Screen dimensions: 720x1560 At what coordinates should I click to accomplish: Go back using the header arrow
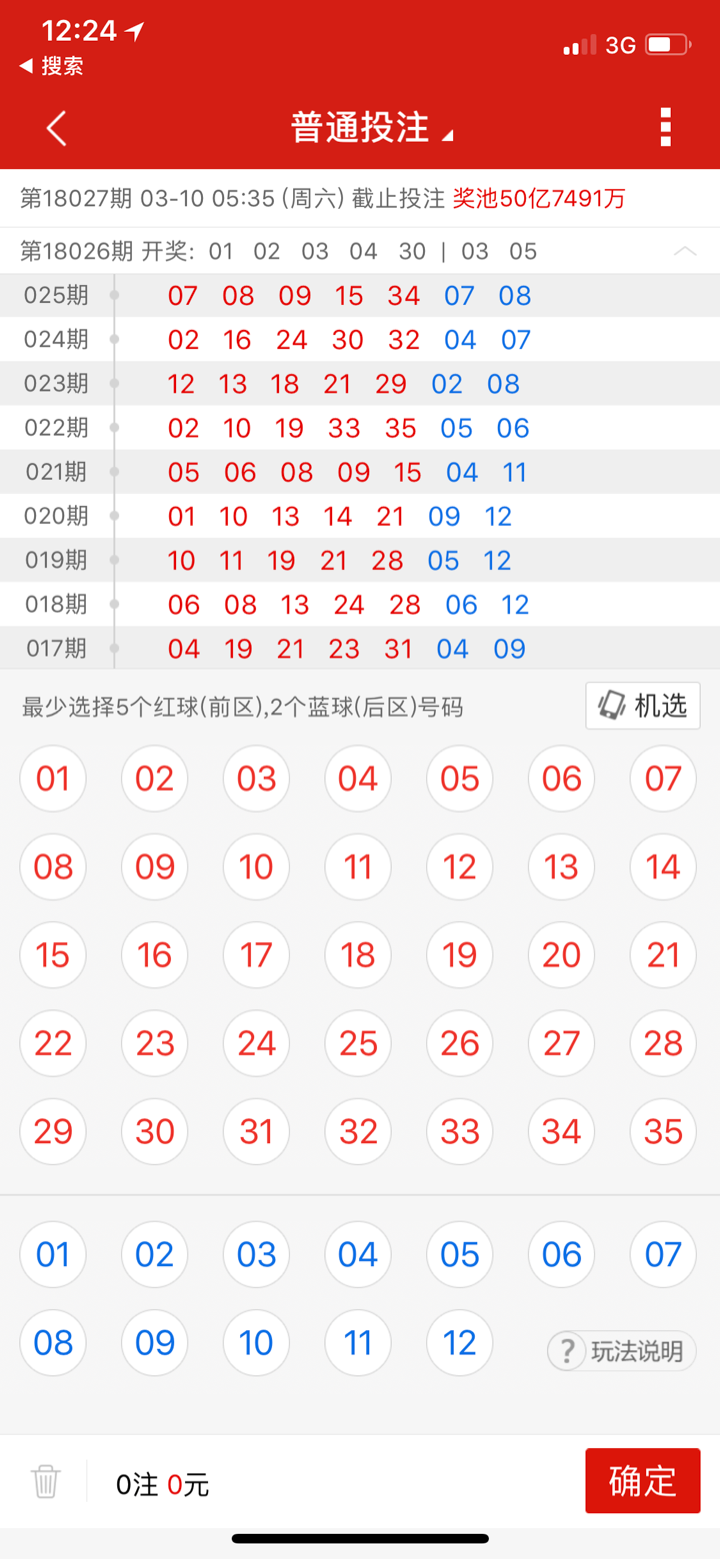[x=56, y=128]
